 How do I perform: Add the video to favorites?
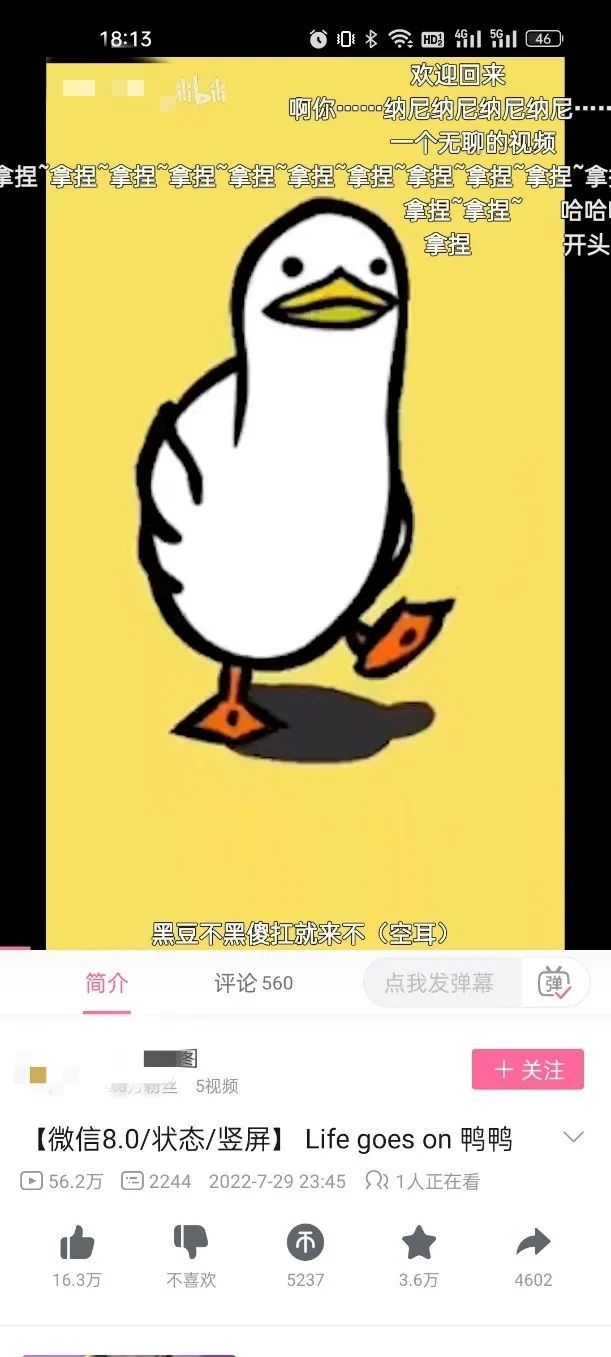[x=419, y=1244]
